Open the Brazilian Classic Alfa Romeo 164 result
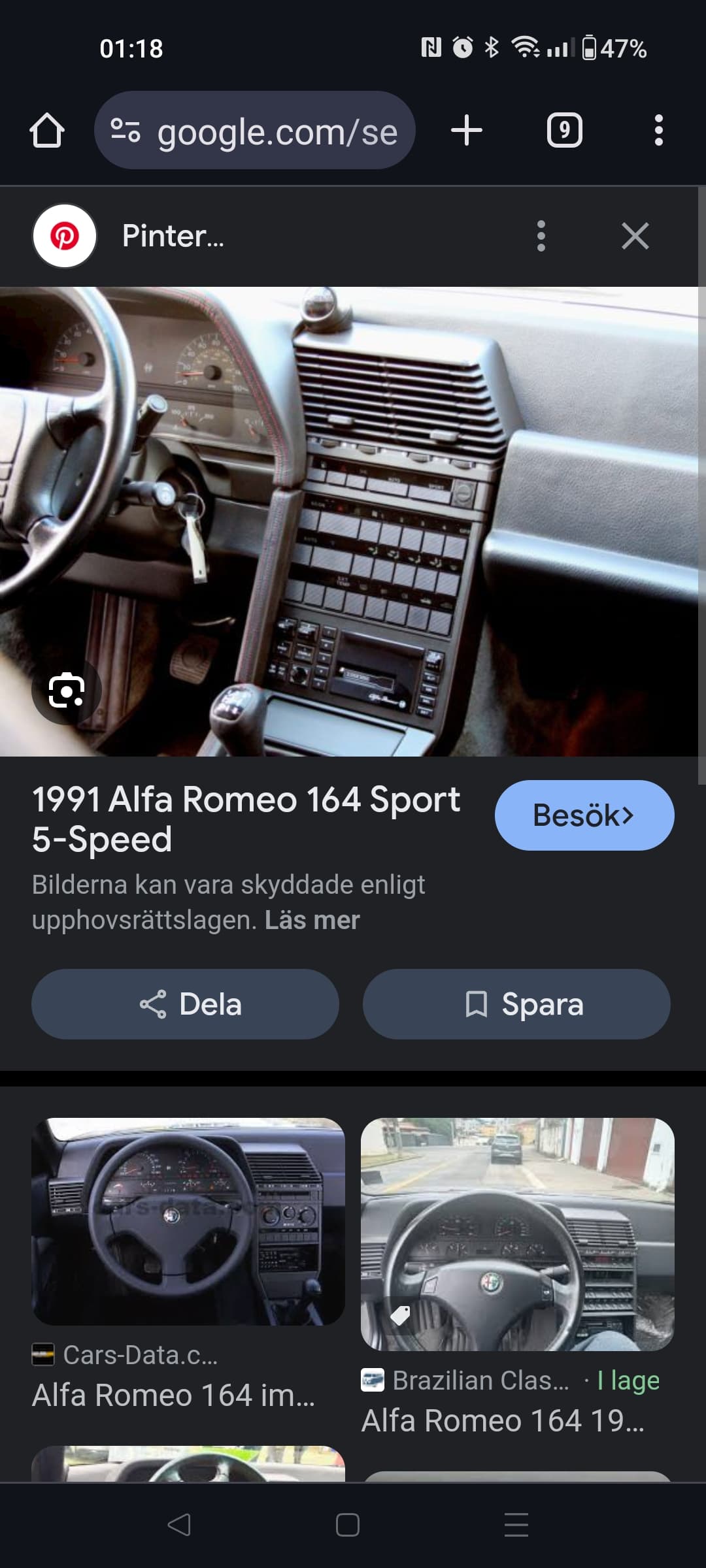This screenshot has width=706, height=1568. 518,1277
